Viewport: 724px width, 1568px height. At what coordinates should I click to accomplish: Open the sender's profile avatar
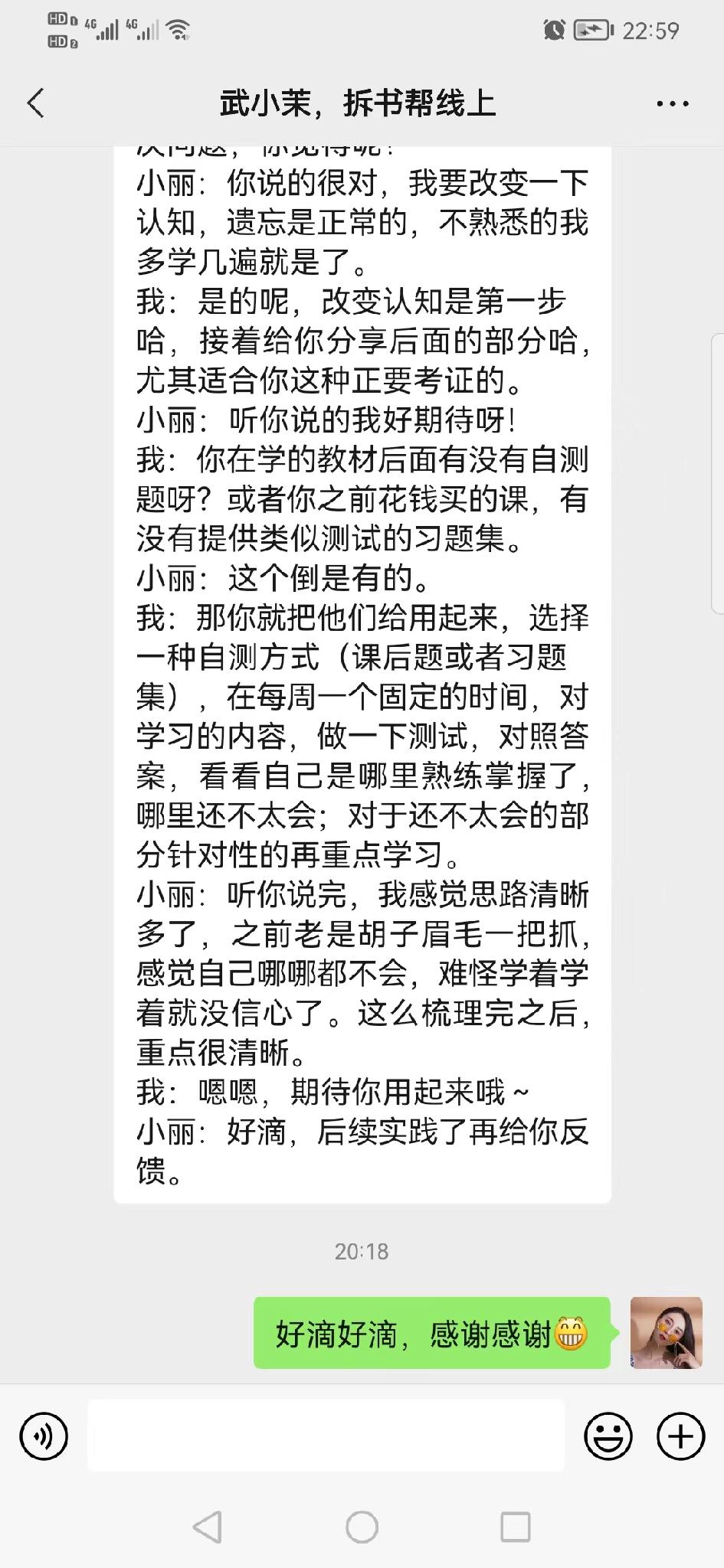tap(666, 1333)
